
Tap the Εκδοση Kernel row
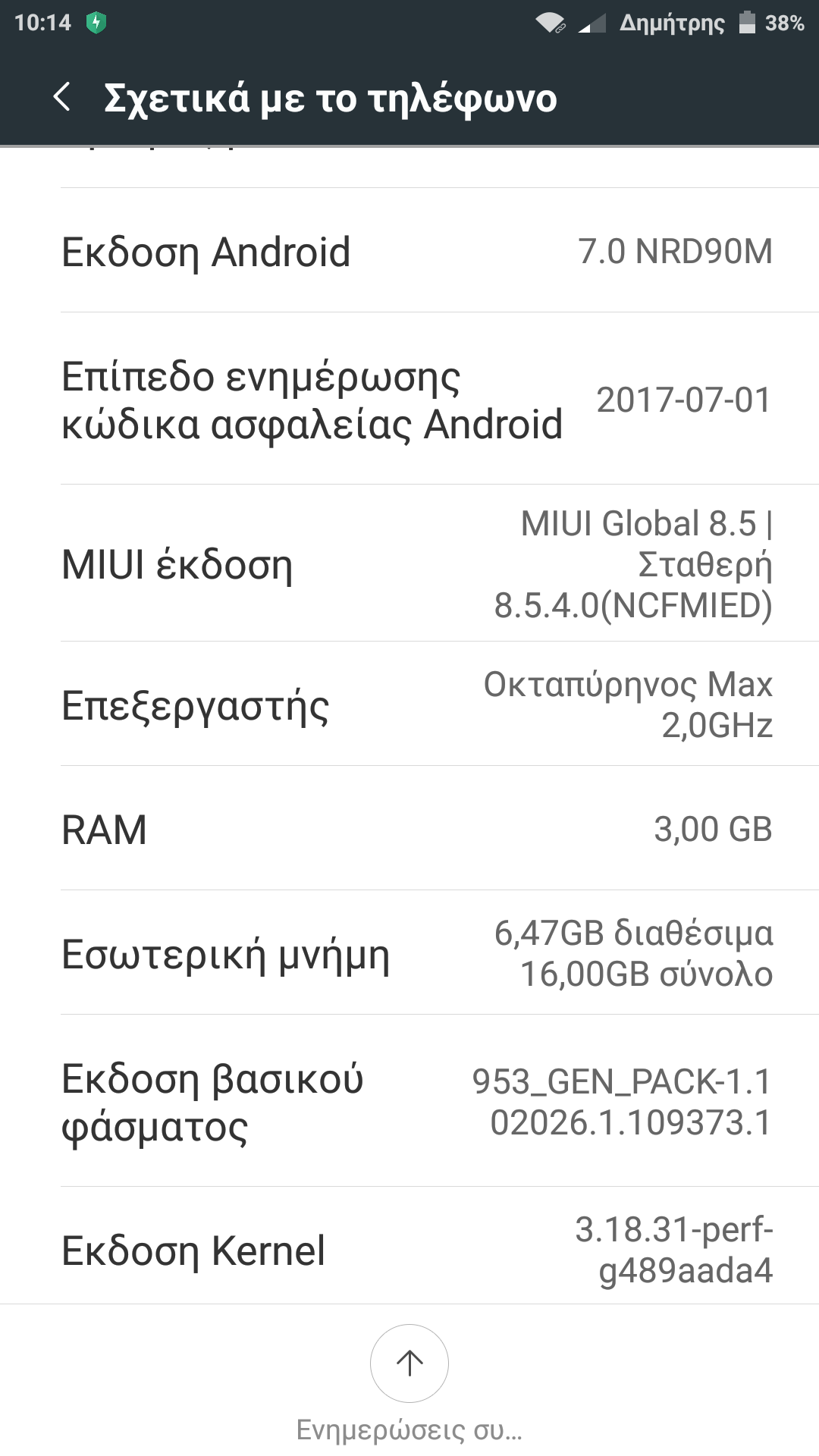pyautogui.click(x=409, y=1248)
